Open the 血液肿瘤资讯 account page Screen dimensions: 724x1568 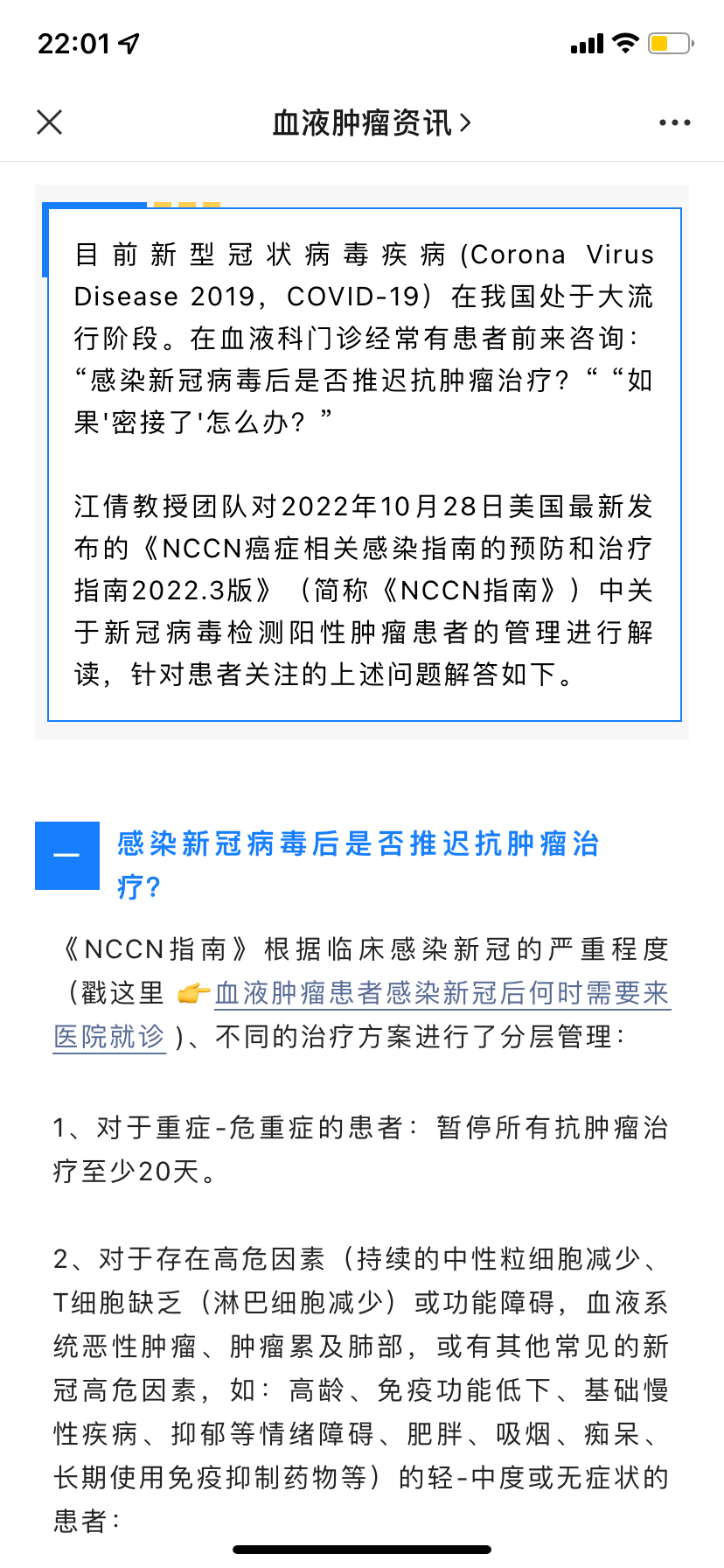(372, 122)
